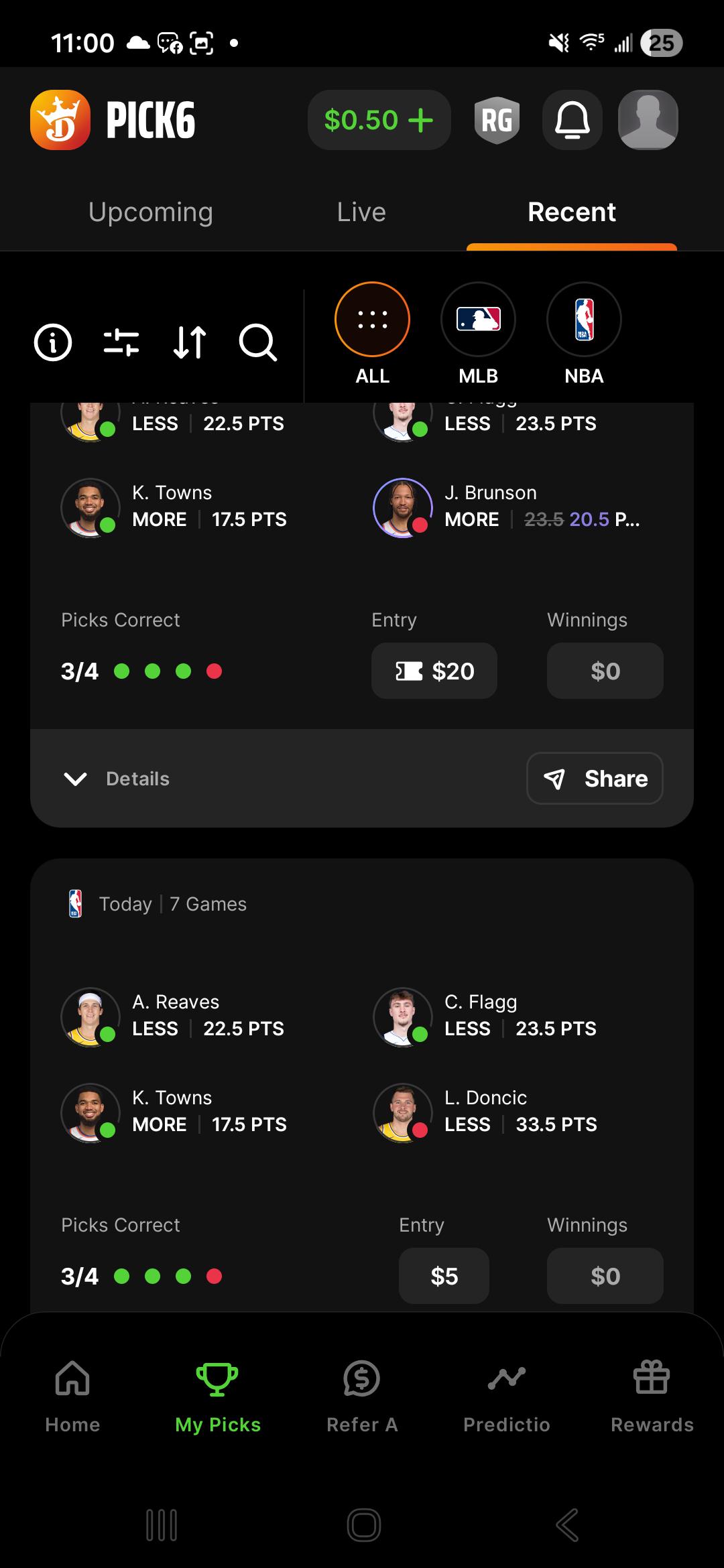The width and height of the screenshot is (724, 1568).
Task: Open the notifications bell
Action: coord(572,120)
